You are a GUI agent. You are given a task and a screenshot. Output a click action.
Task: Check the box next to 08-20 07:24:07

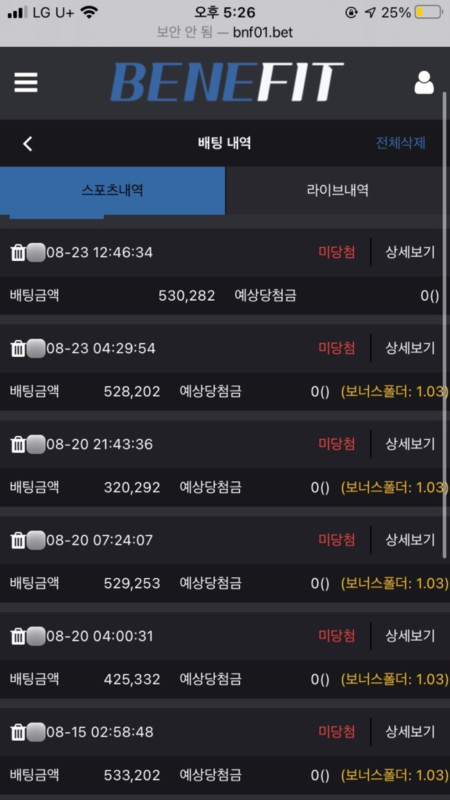pos(36,540)
